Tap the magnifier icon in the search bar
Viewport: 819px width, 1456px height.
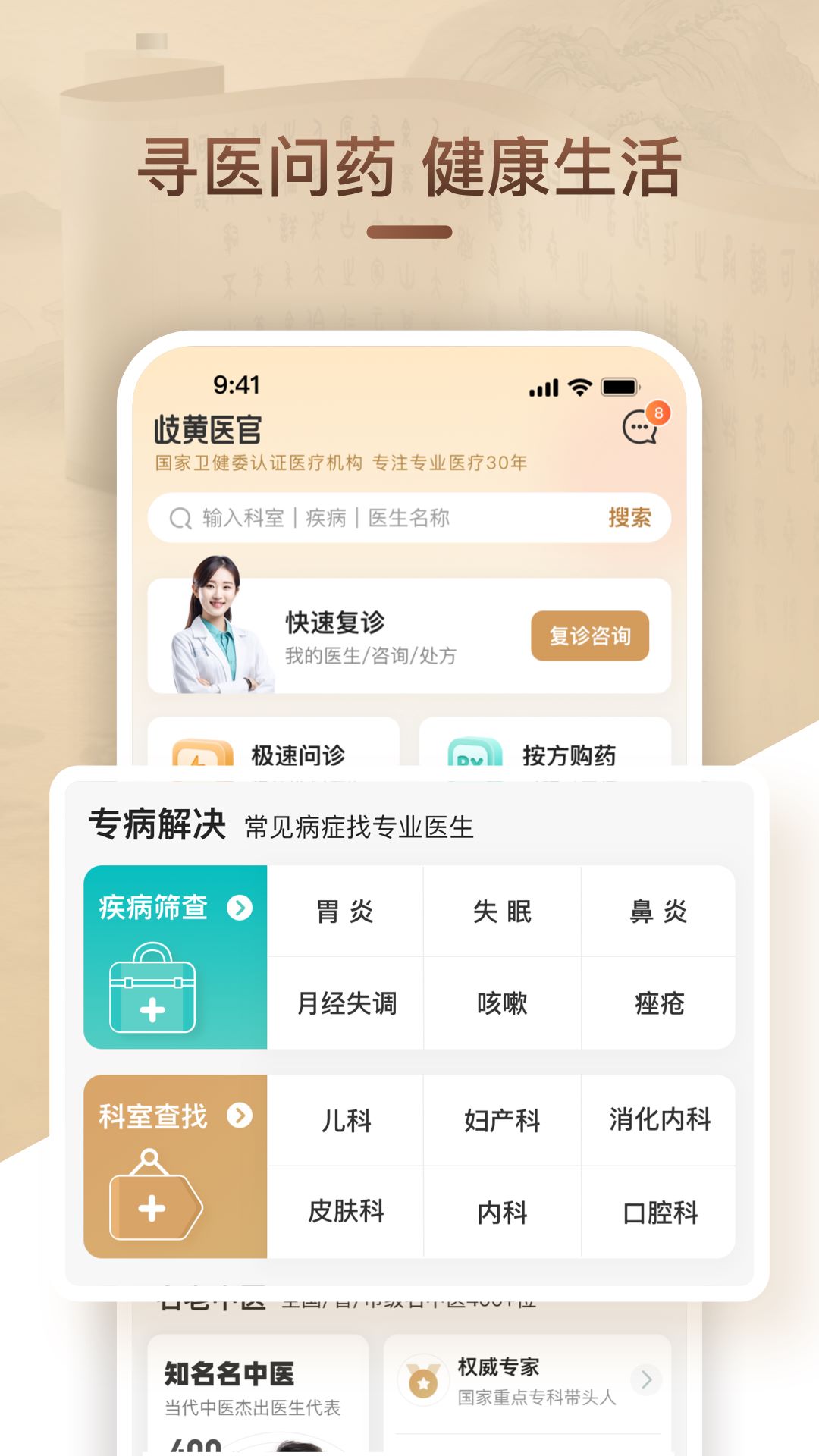click(x=179, y=518)
